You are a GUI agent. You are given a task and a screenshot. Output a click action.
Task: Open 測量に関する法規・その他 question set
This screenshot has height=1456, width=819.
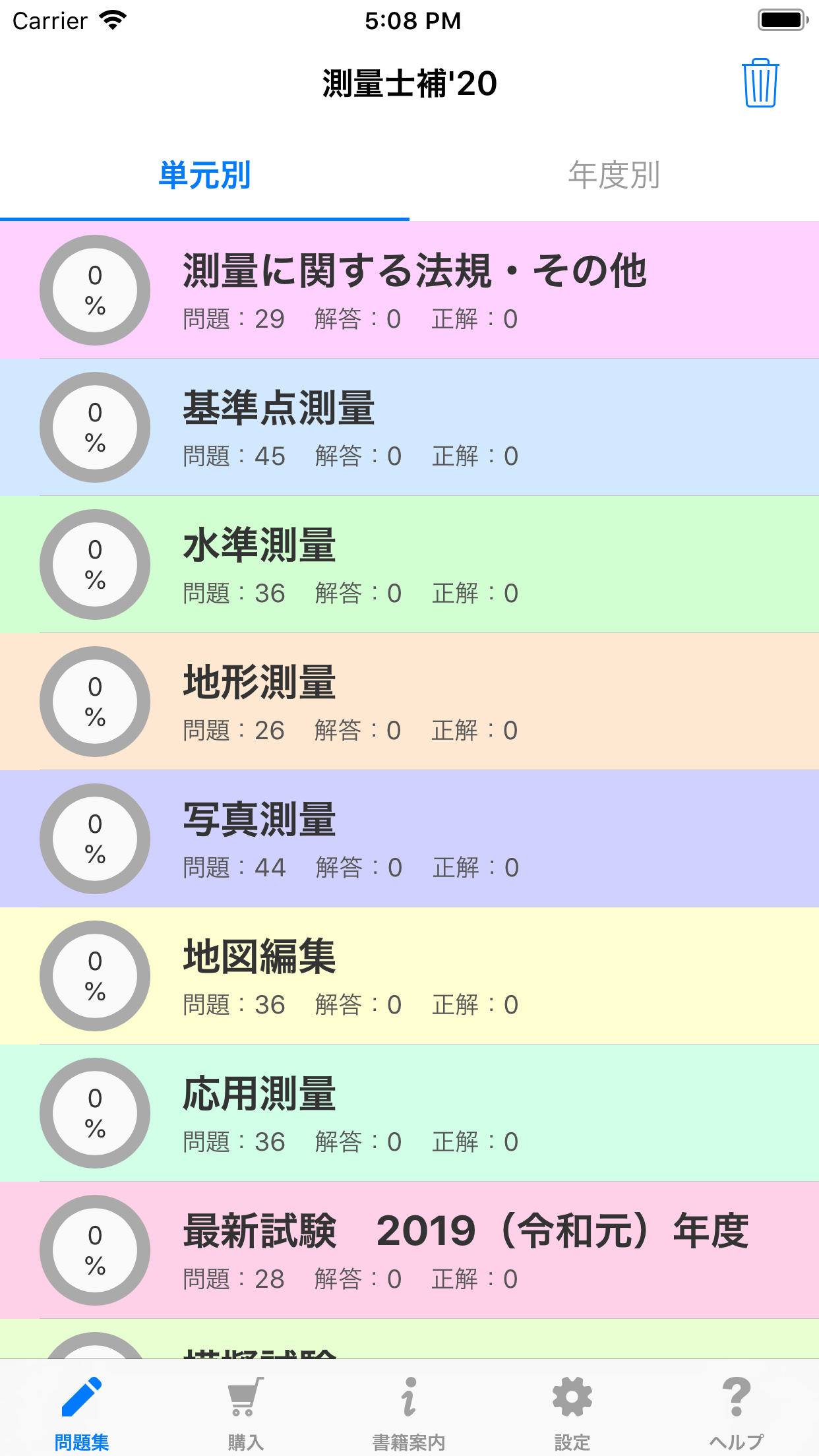tap(409, 290)
